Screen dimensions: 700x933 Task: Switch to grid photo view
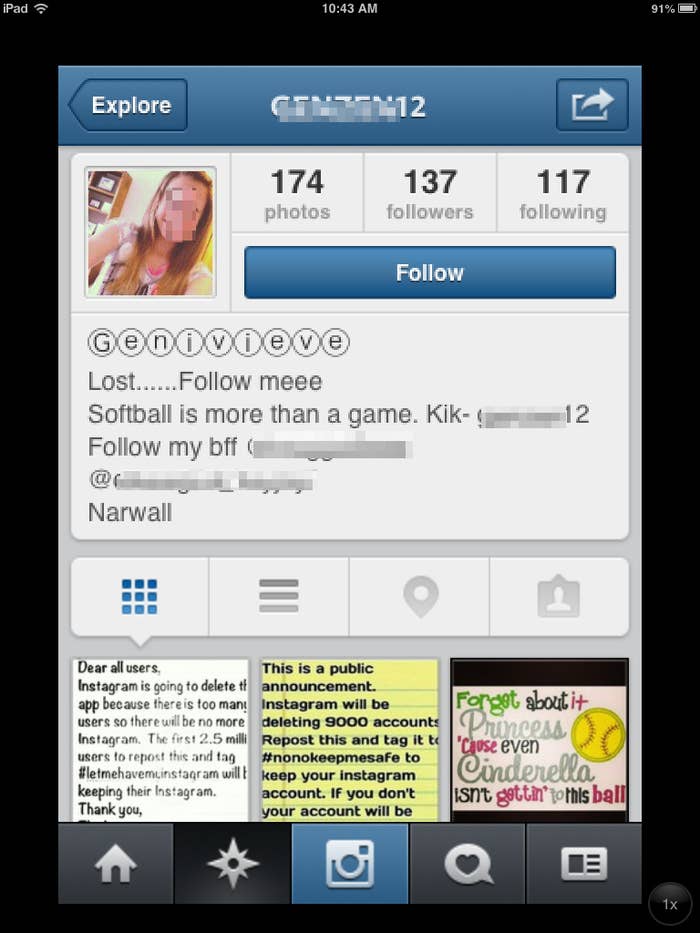point(139,596)
